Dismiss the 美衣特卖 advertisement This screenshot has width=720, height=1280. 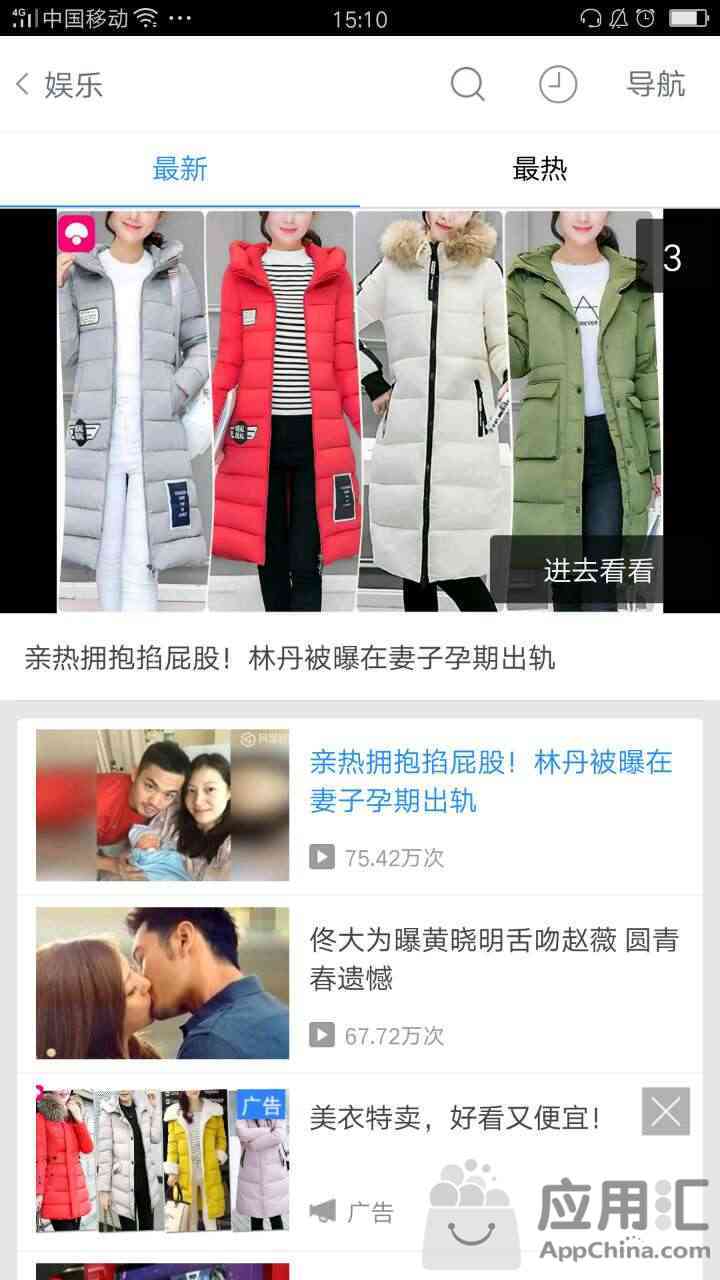pyautogui.click(x=666, y=1111)
